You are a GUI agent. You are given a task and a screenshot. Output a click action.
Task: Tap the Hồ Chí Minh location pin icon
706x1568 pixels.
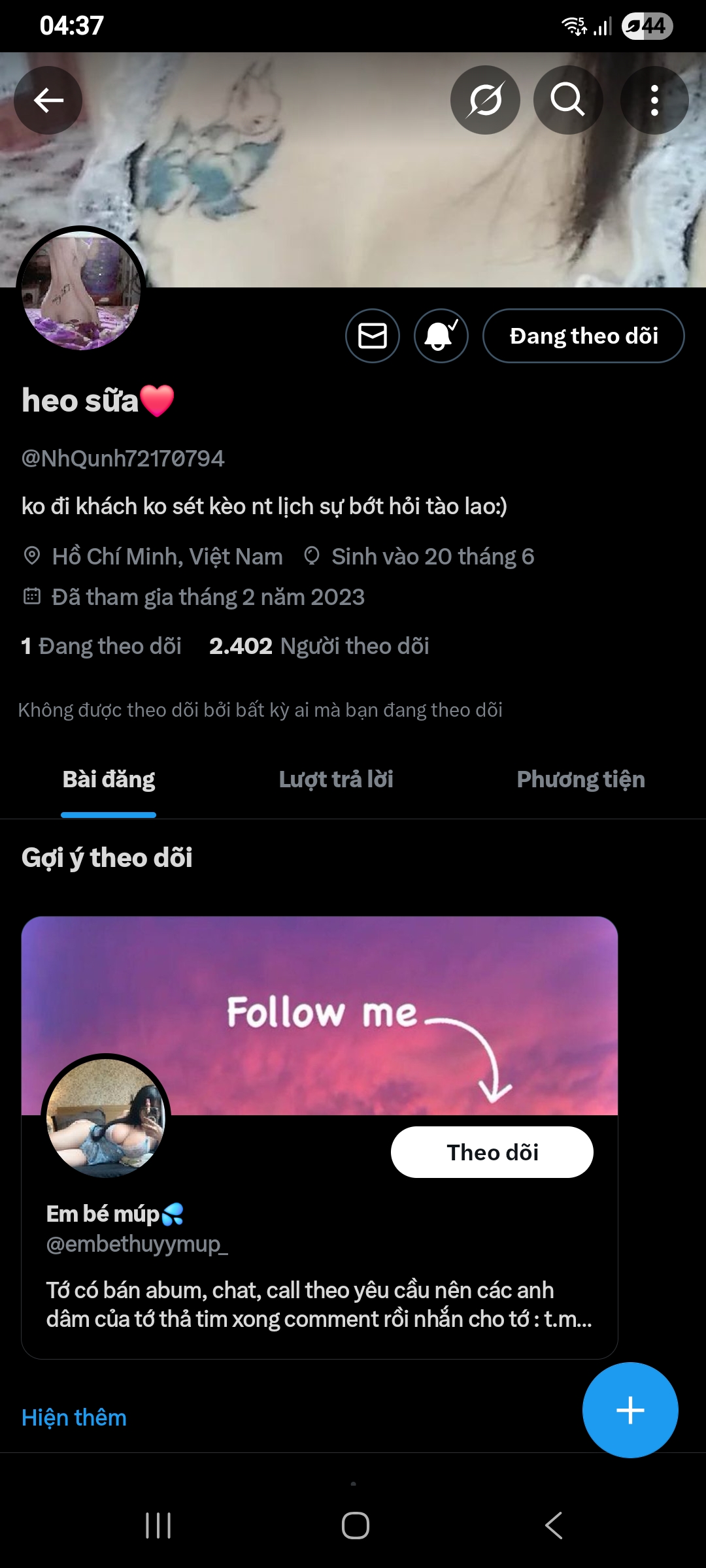[x=31, y=556]
